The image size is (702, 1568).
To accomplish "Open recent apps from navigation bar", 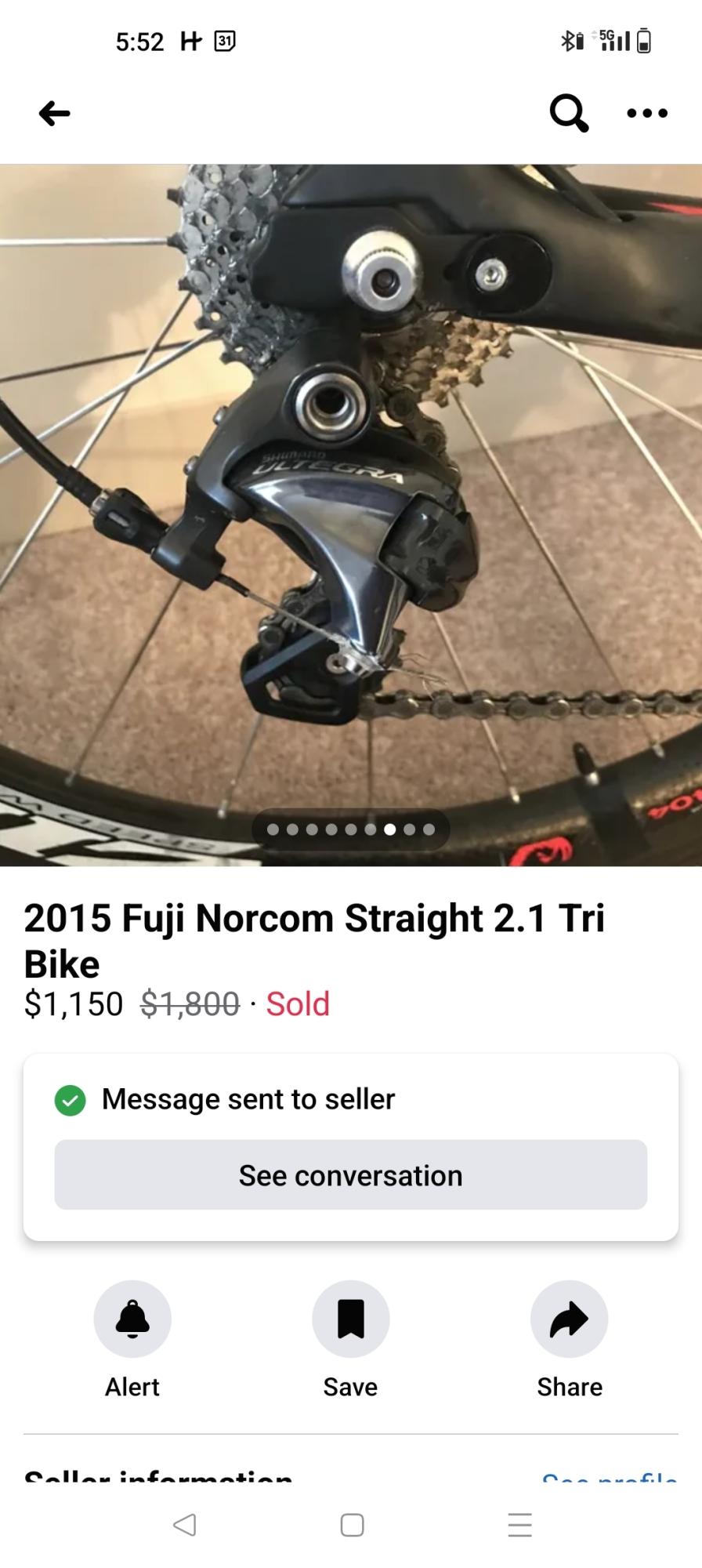I will (519, 1525).
